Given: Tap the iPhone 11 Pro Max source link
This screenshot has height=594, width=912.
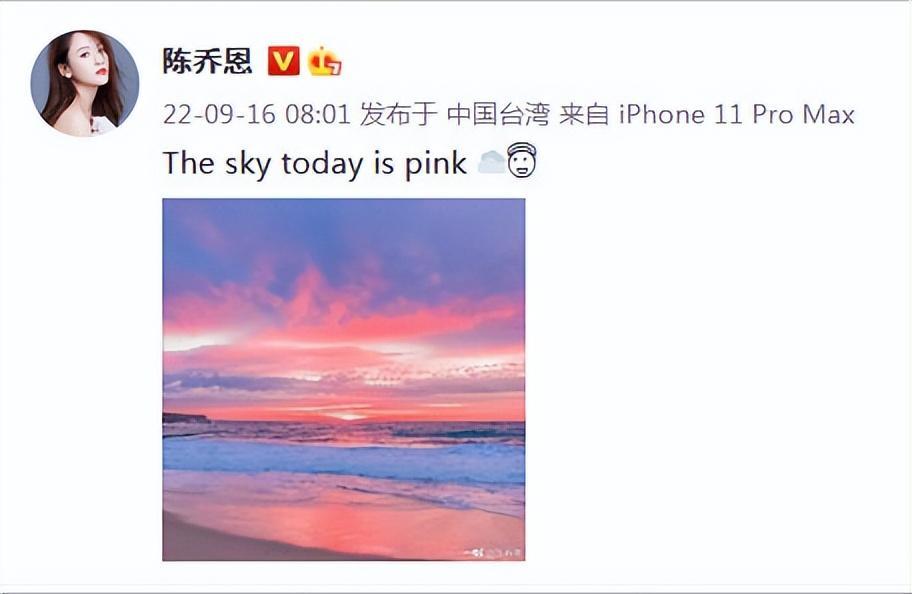Looking at the screenshot, I should (737, 114).
